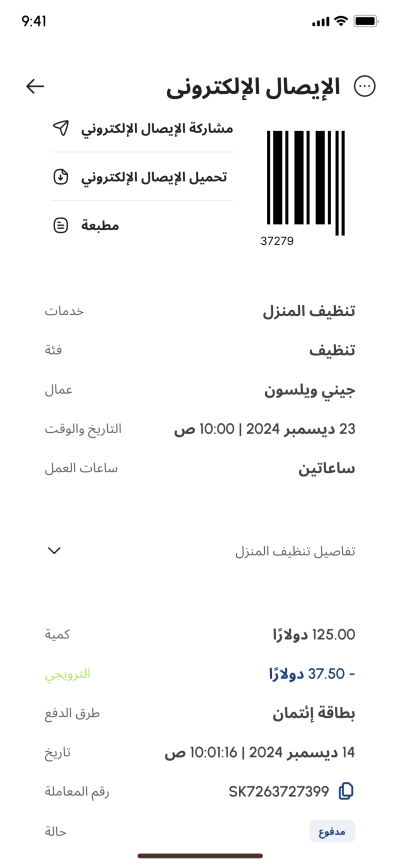
Task: Copy transaction number SK7263727399
Action: 346,791
